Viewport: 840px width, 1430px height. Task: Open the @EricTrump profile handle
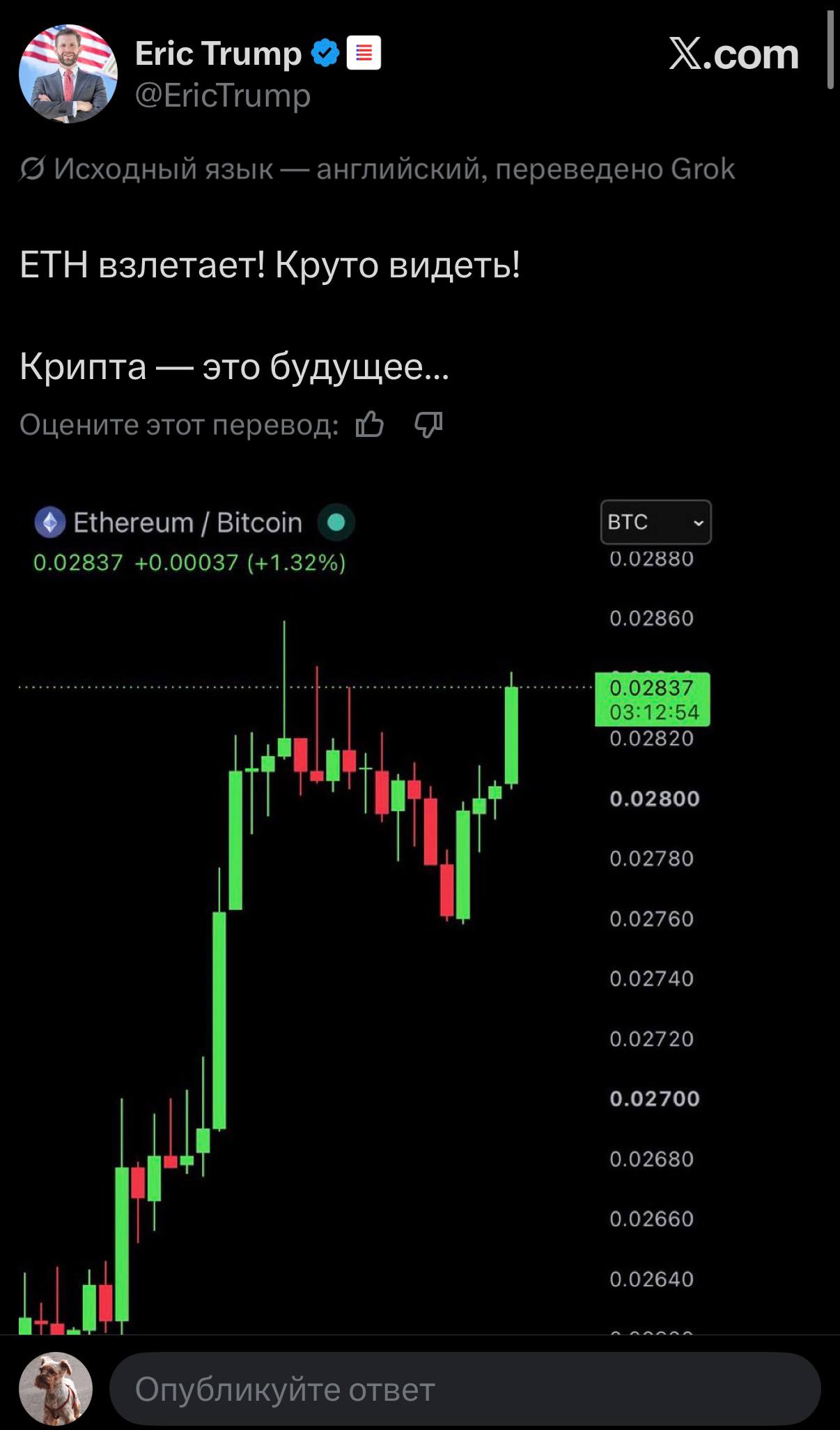[x=223, y=95]
